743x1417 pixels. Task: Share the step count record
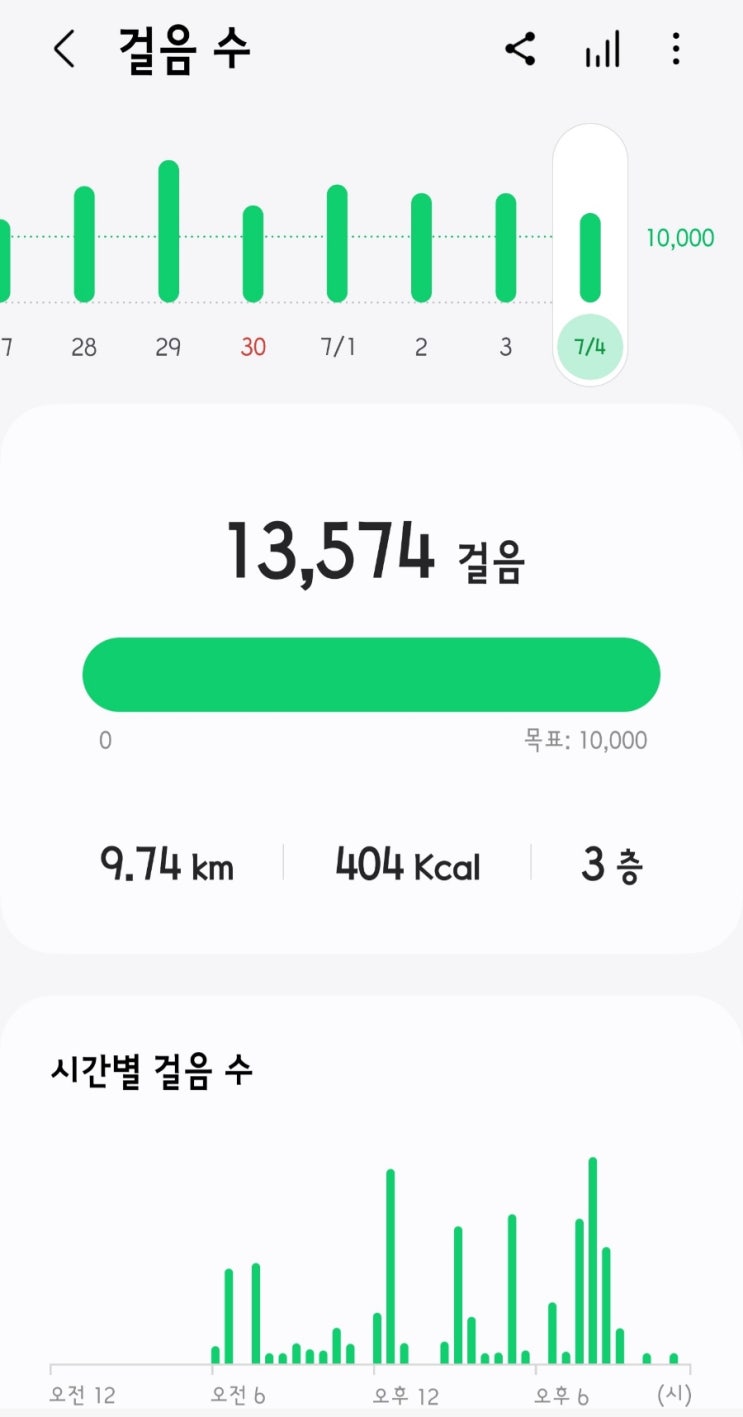tap(520, 49)
